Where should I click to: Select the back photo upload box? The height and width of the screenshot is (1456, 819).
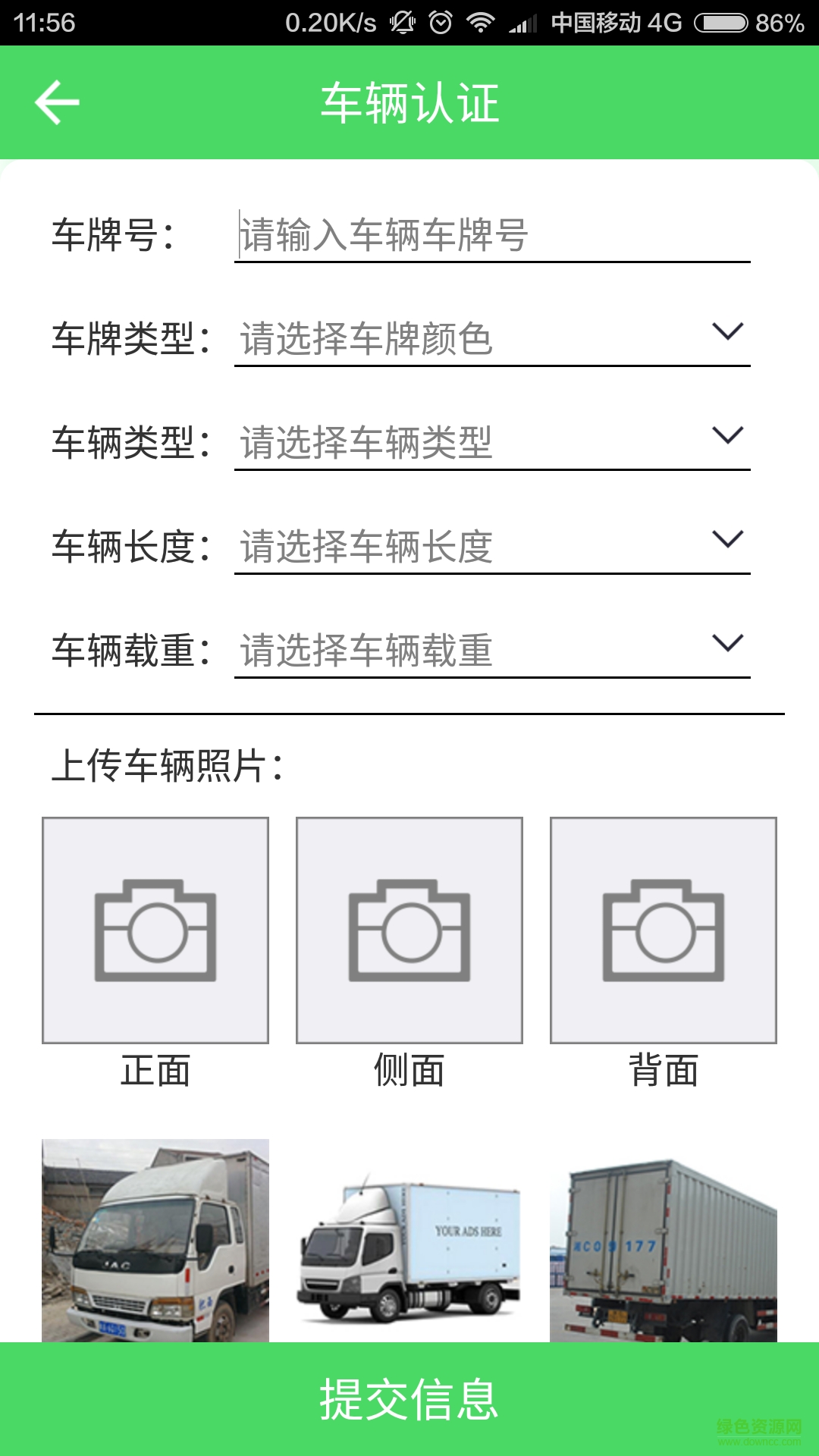tap(661, 933)
